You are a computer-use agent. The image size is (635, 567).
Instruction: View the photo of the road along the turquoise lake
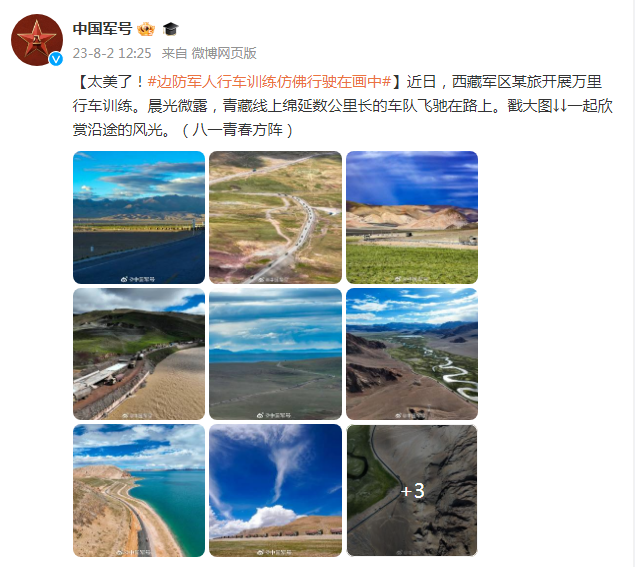tap(139, 490)
